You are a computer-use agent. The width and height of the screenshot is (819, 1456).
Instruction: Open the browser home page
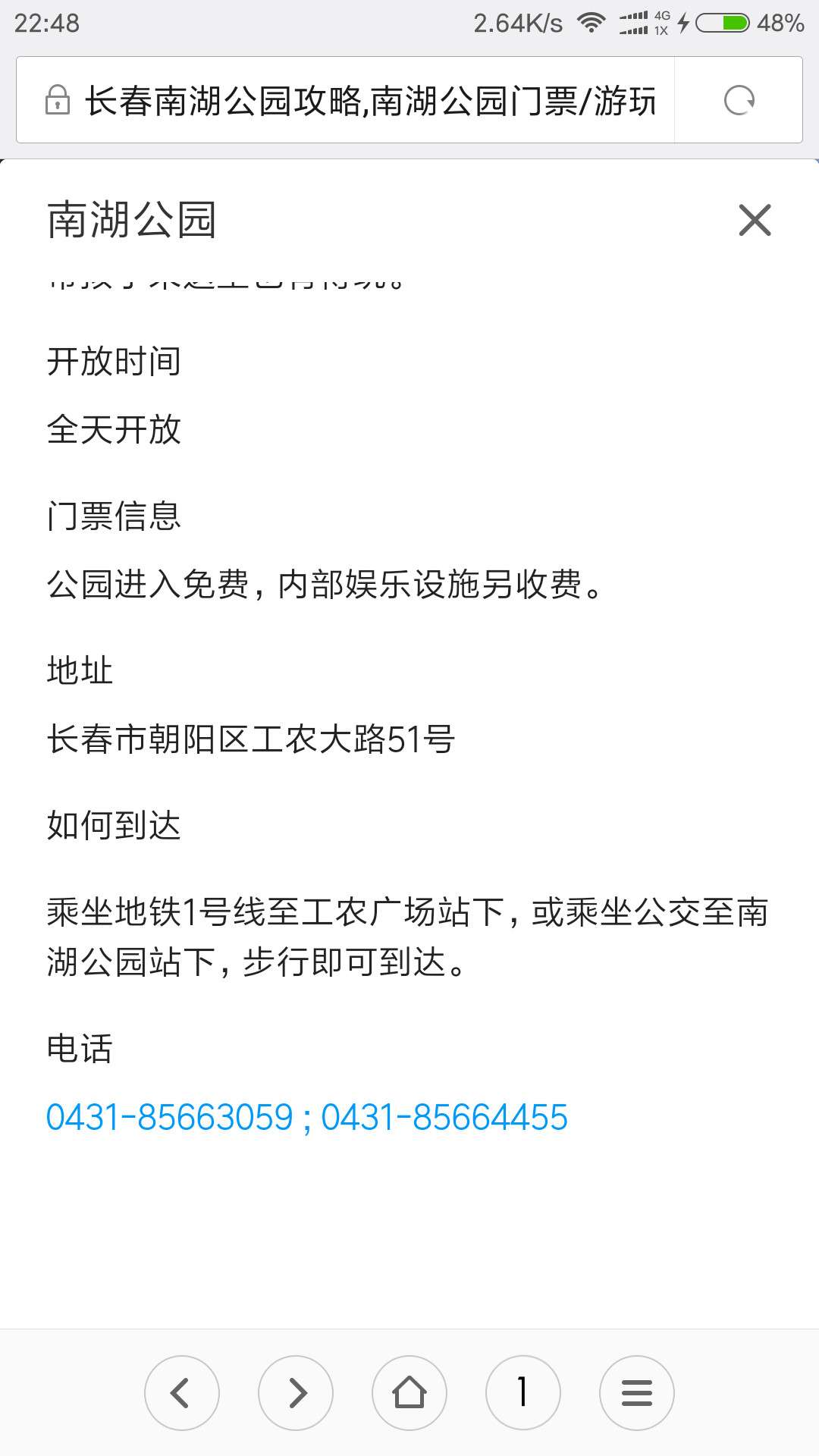click(409, 1393)
